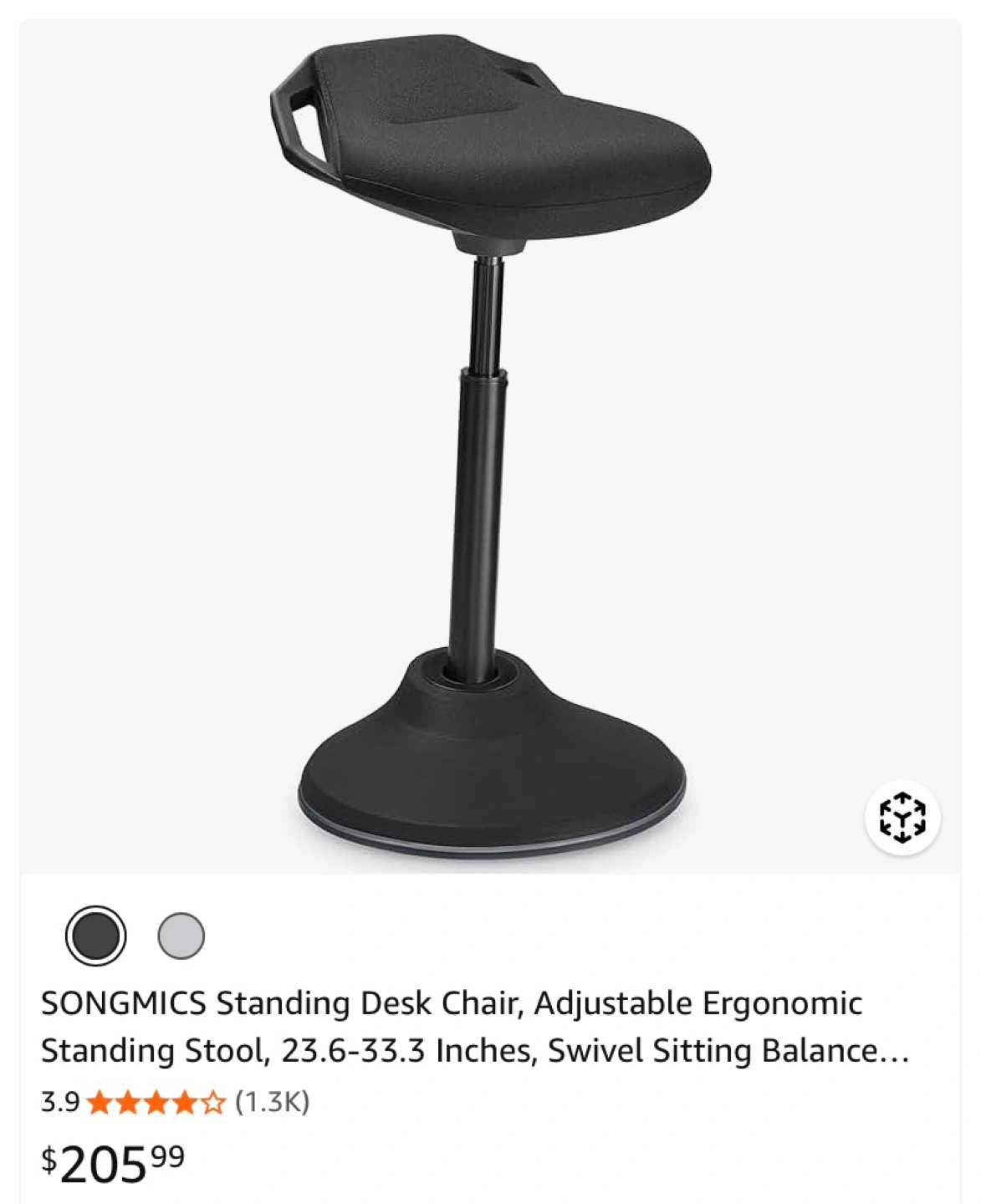The image size is (981, 1204).
Task: Select the black color swatch
Action: [x=96, y=935]
